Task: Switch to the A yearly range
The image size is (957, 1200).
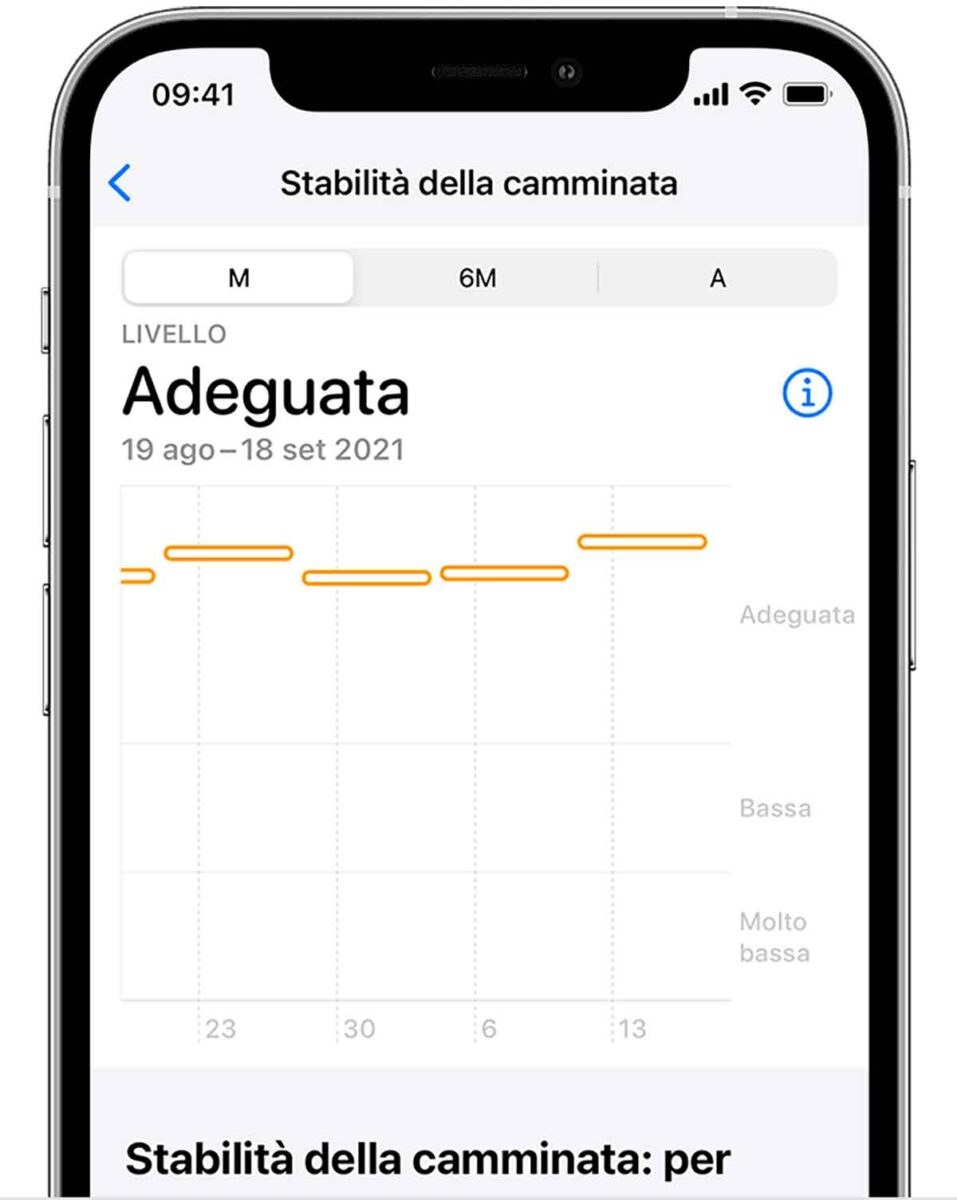Action: pyautogui.click(x=717, y=278)
